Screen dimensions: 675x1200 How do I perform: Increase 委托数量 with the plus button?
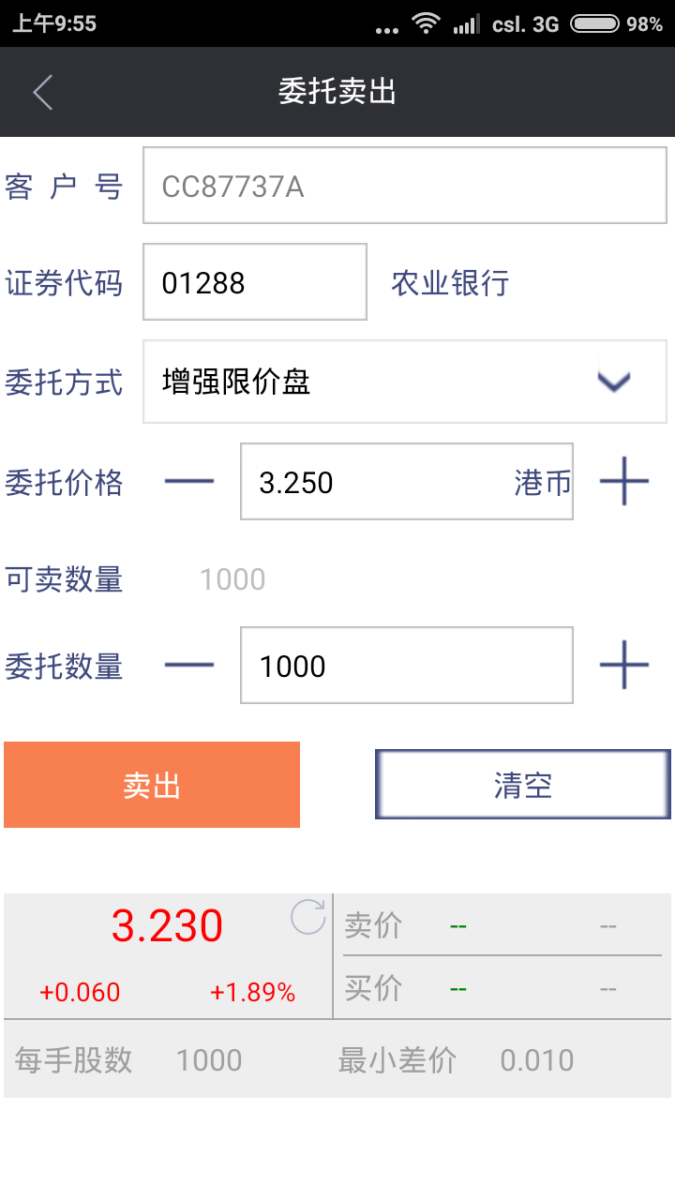click(624, 666)
